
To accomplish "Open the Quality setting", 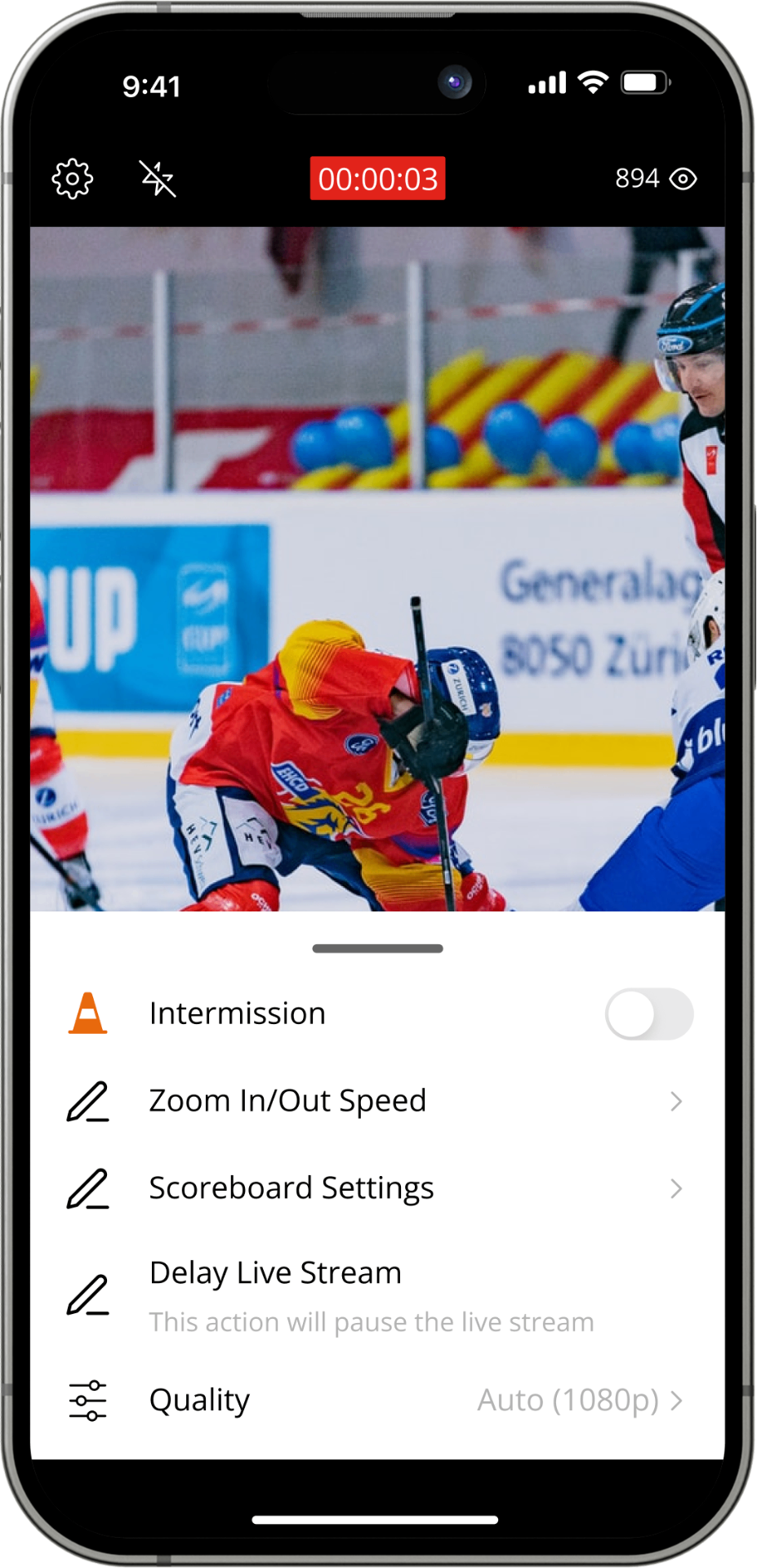I will tap(377, 1401).
